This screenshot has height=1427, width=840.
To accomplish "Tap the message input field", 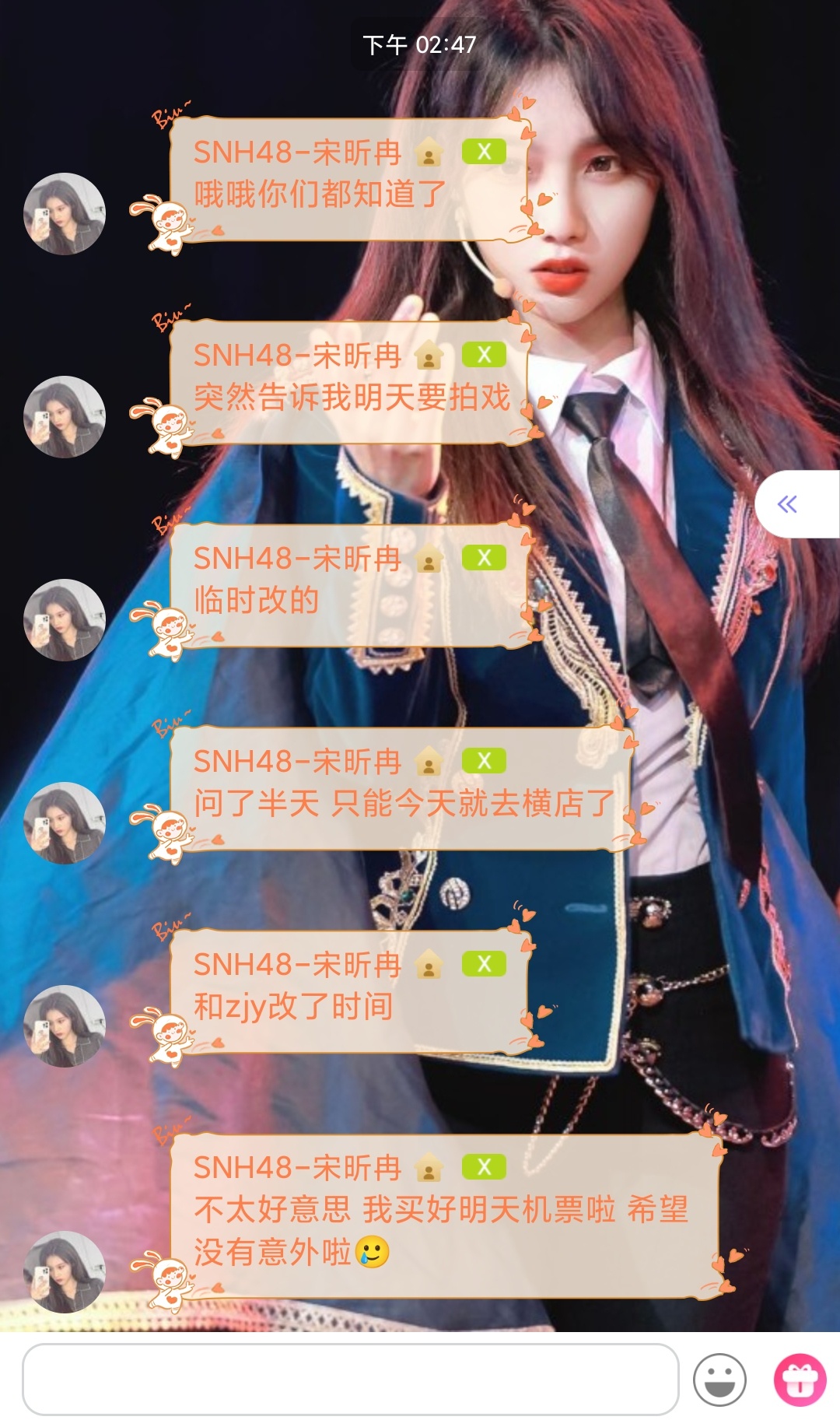I will (x=350, y=1379).
